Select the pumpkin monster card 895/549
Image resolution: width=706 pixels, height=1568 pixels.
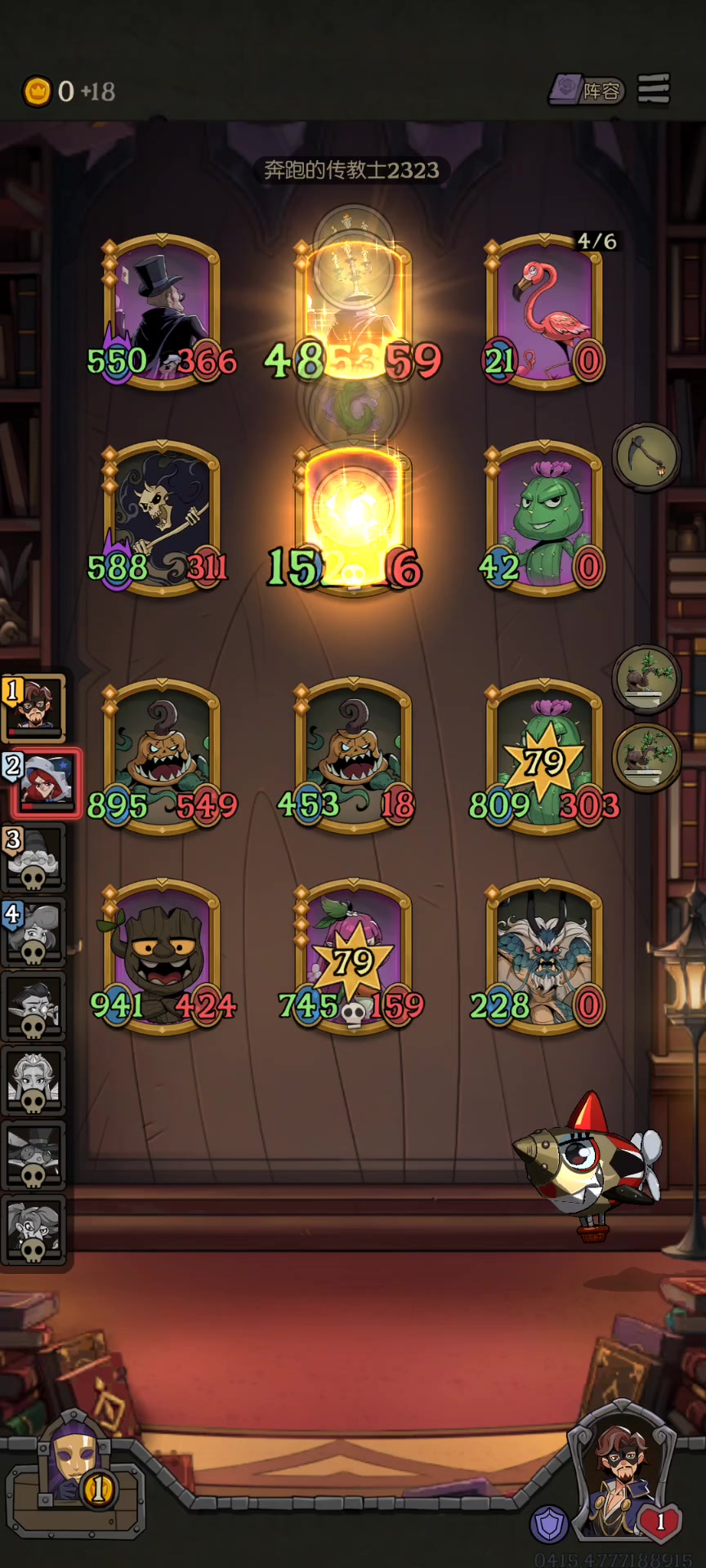click(162, 755)
